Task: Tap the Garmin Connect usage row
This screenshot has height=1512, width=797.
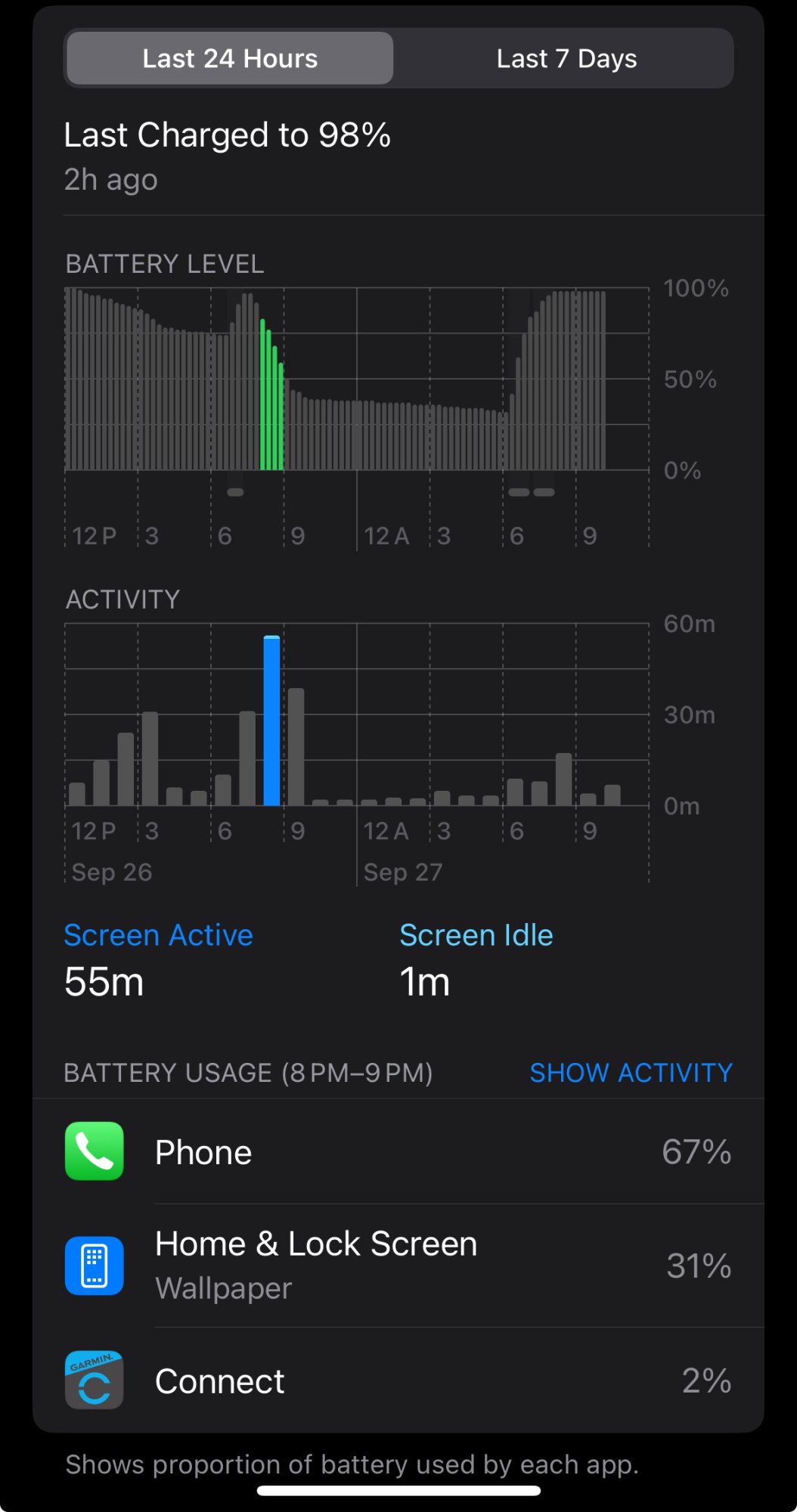Action: point(398,1381)
